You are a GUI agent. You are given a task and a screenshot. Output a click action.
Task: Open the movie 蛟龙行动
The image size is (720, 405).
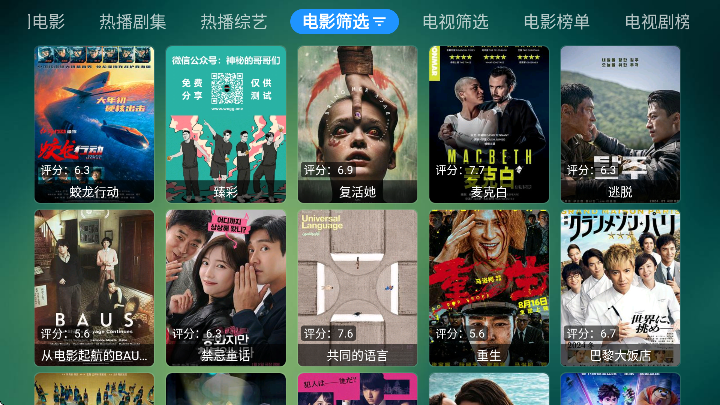pyautogui.click(x=94, y=124)
